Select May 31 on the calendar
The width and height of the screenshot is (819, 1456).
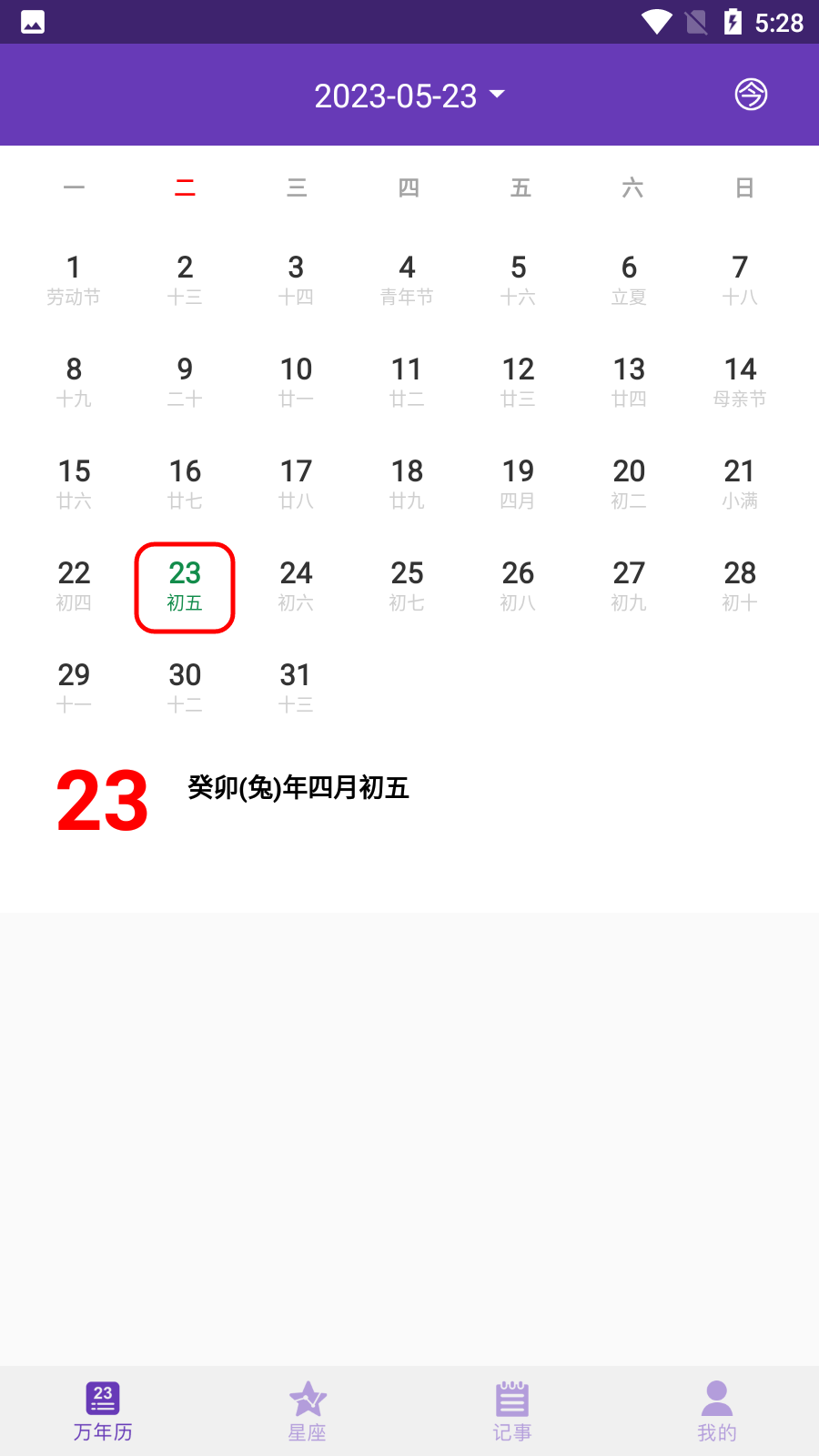(296, 688)
